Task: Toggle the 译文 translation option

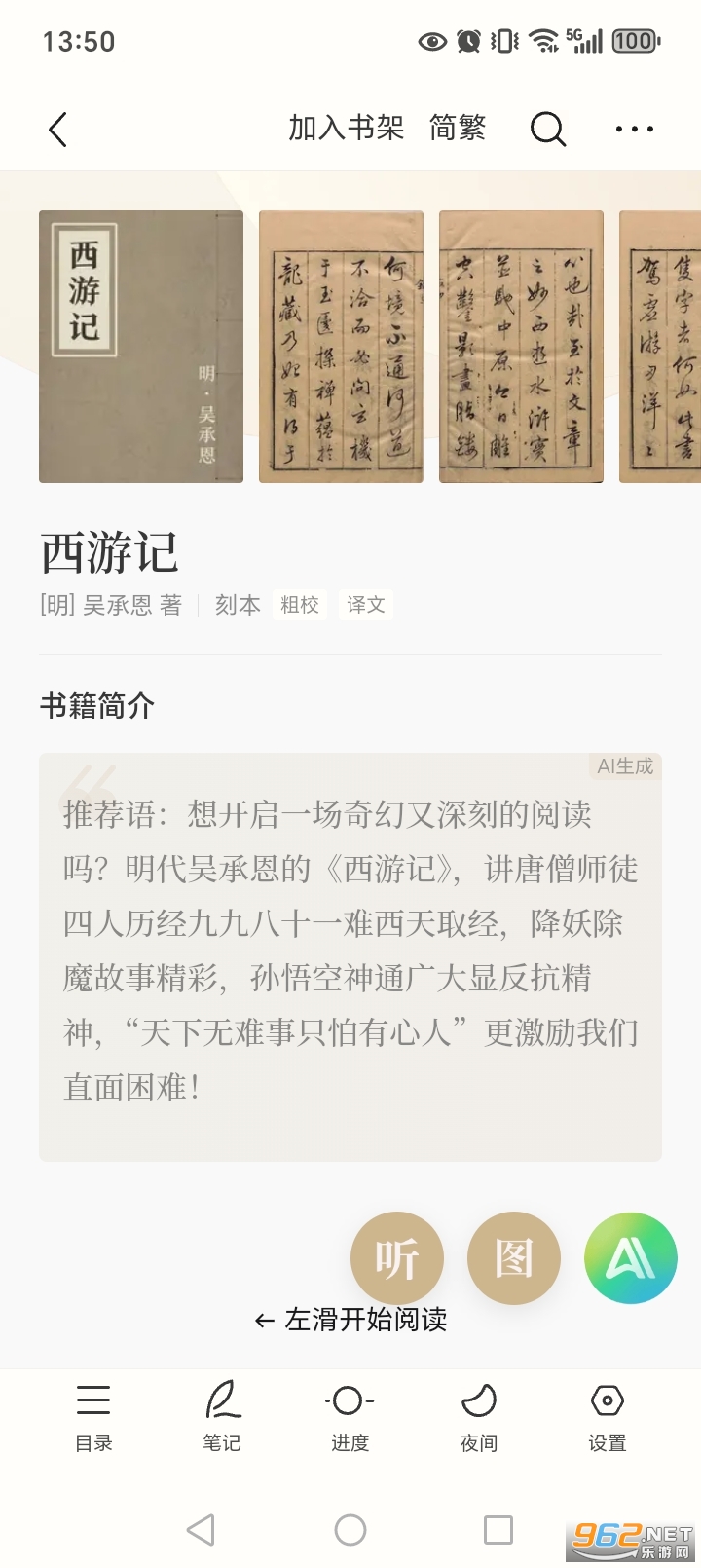Action: click(365, 605)
